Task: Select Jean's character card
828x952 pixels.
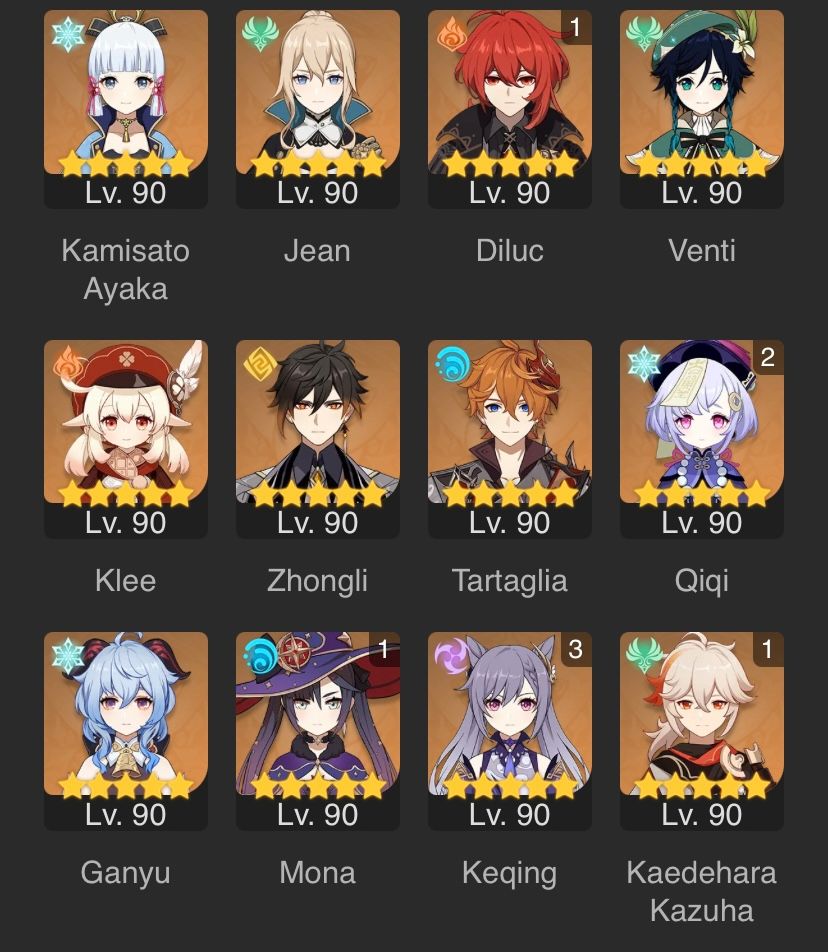Action: click(x=318, y=108)
